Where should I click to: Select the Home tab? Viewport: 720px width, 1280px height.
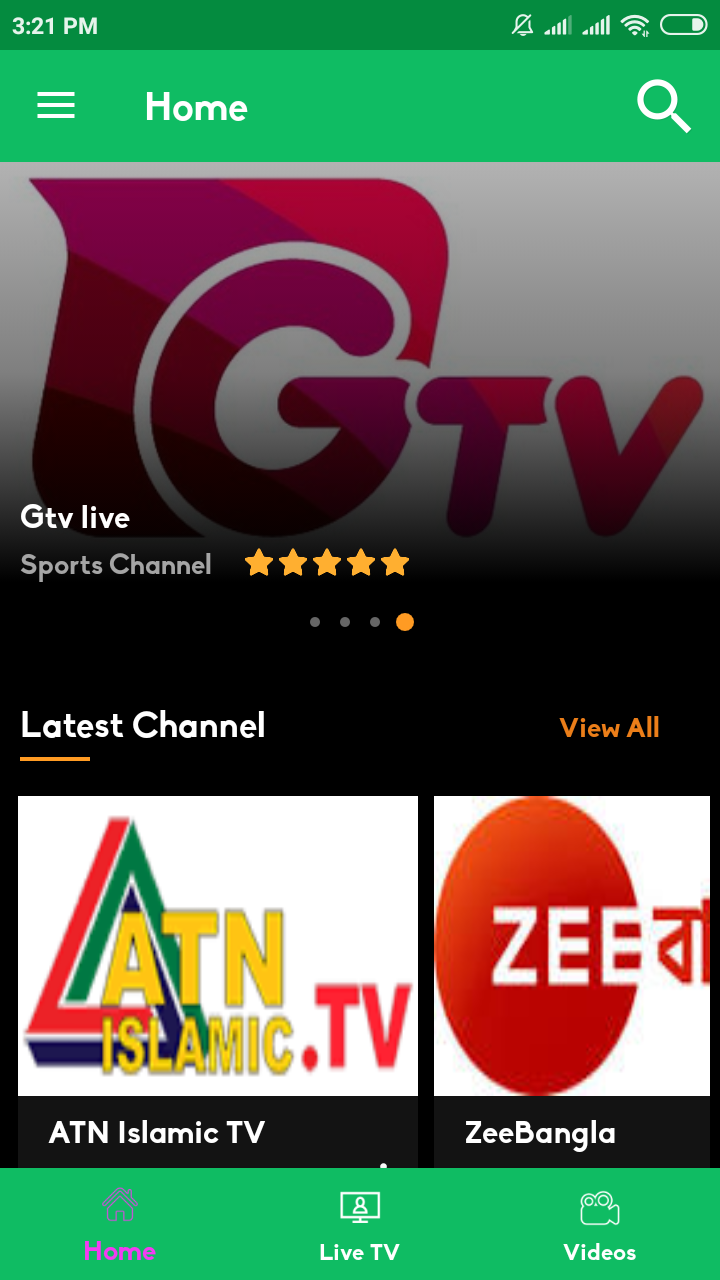(x=120, y=1226)
